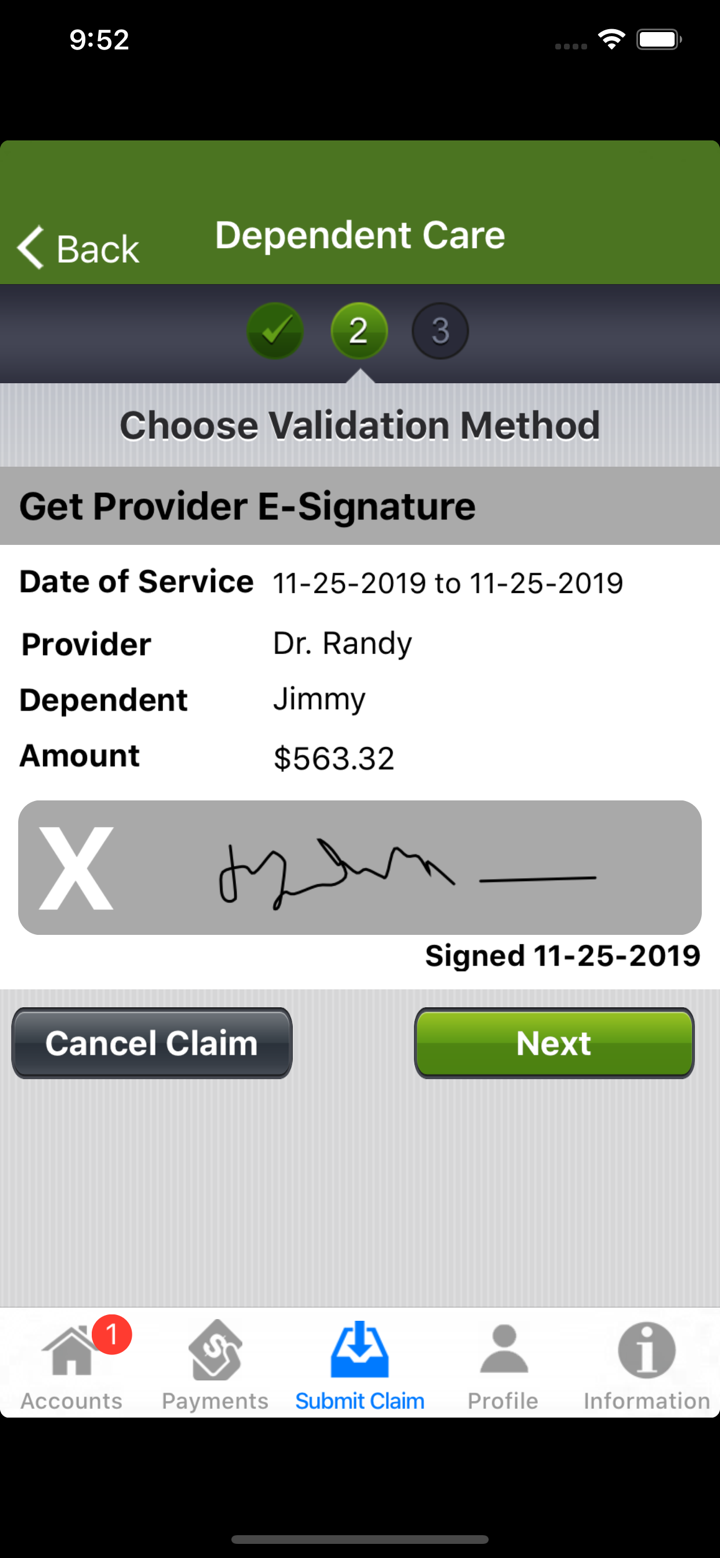Tap the provider signature field
This screenshot has height=1558, width=720.
360,866
